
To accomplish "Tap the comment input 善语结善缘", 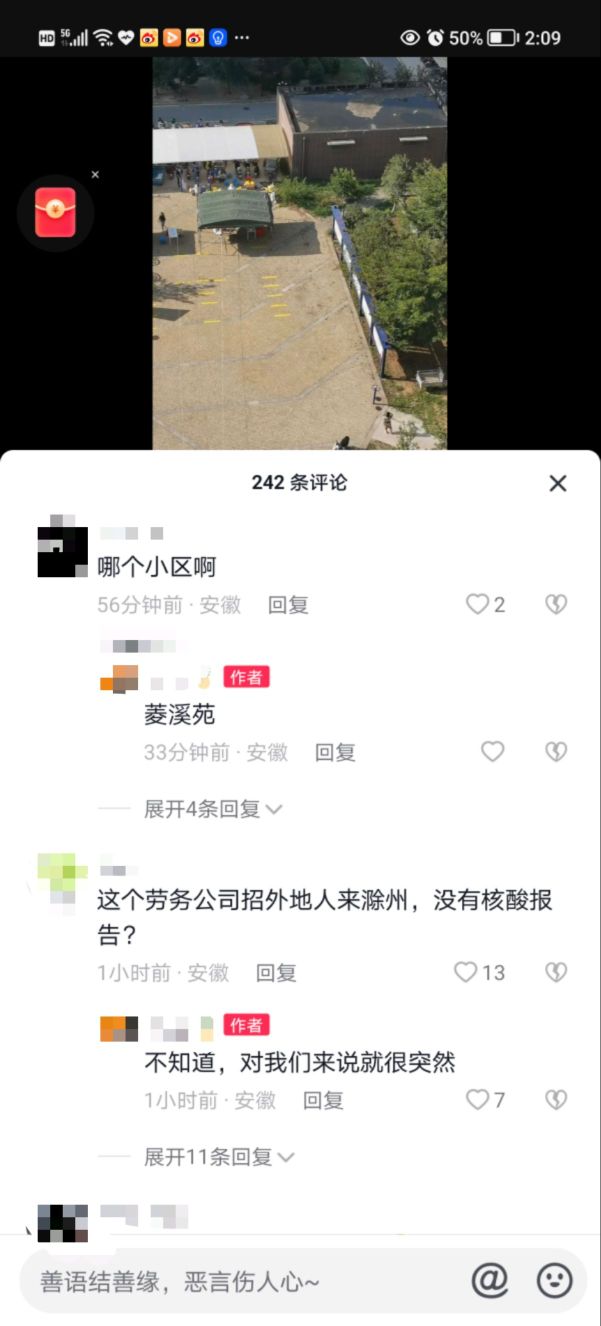I will click(240, 1281).
